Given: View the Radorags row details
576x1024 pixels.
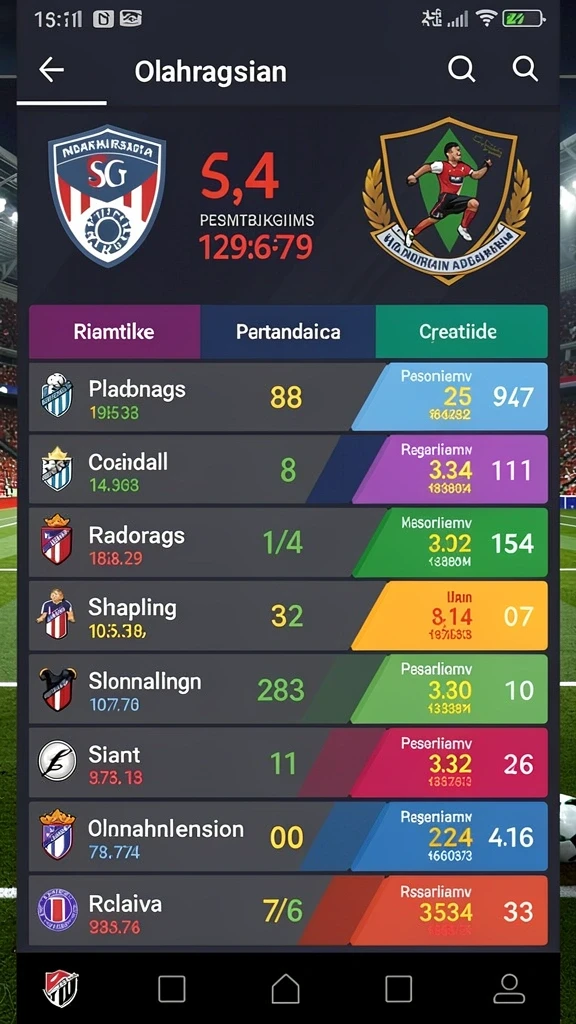Looking at the screenshot, I should [x=288, y=543].
